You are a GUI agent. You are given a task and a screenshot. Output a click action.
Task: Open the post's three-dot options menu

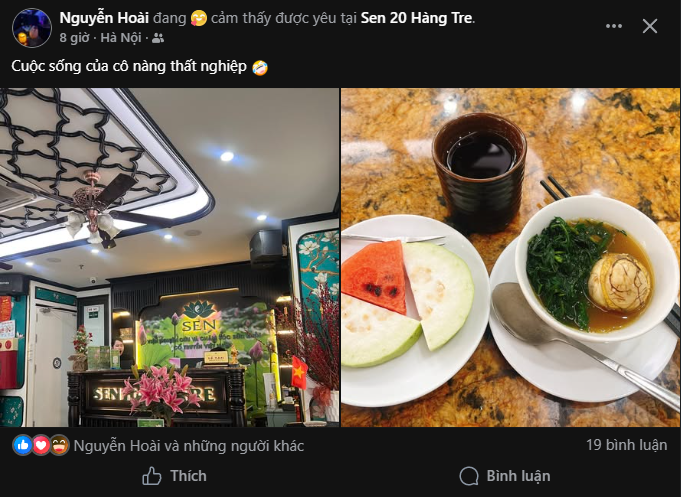[x=601, y=26]
